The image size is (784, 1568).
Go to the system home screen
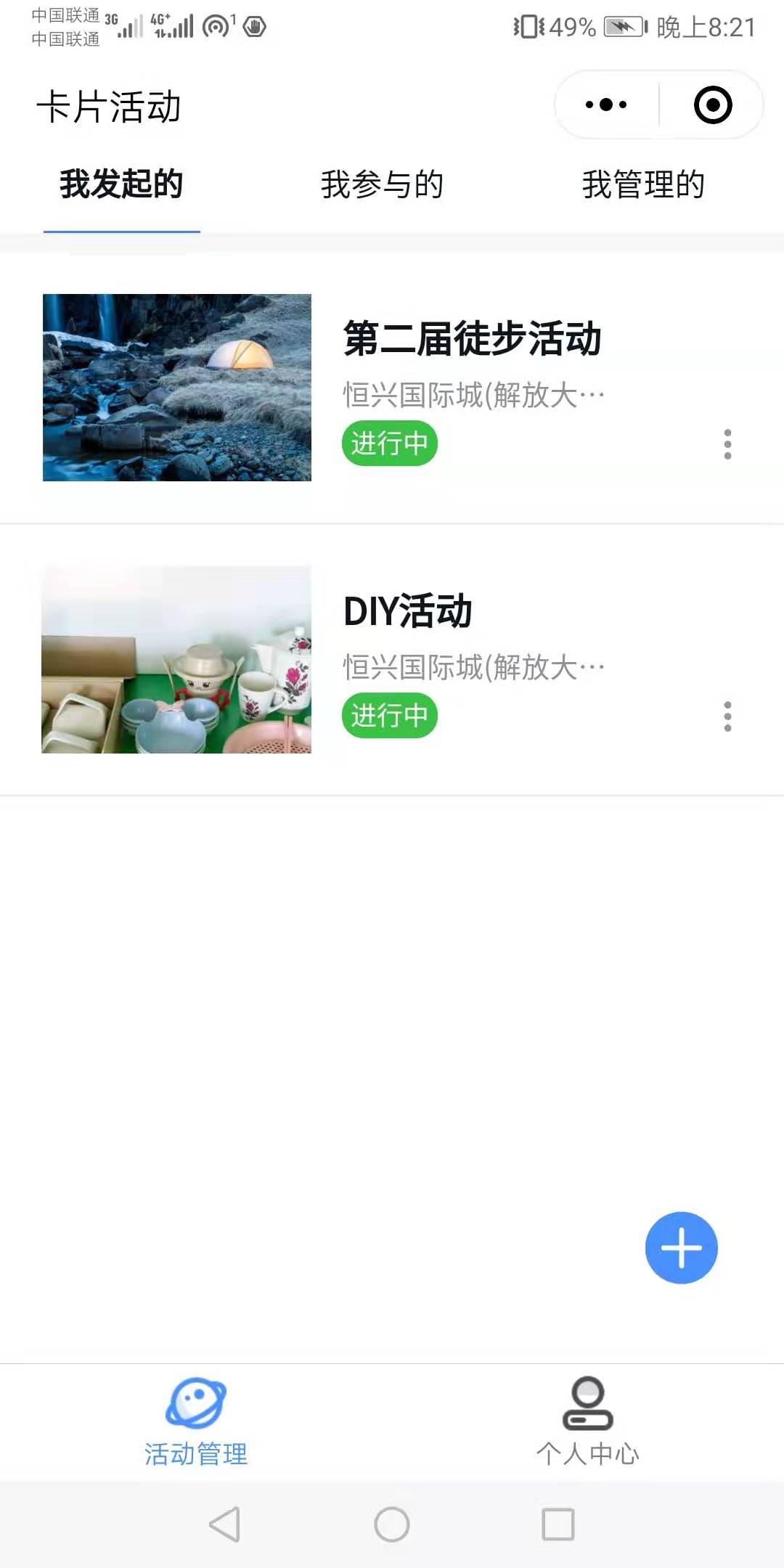pos(392,1524)
